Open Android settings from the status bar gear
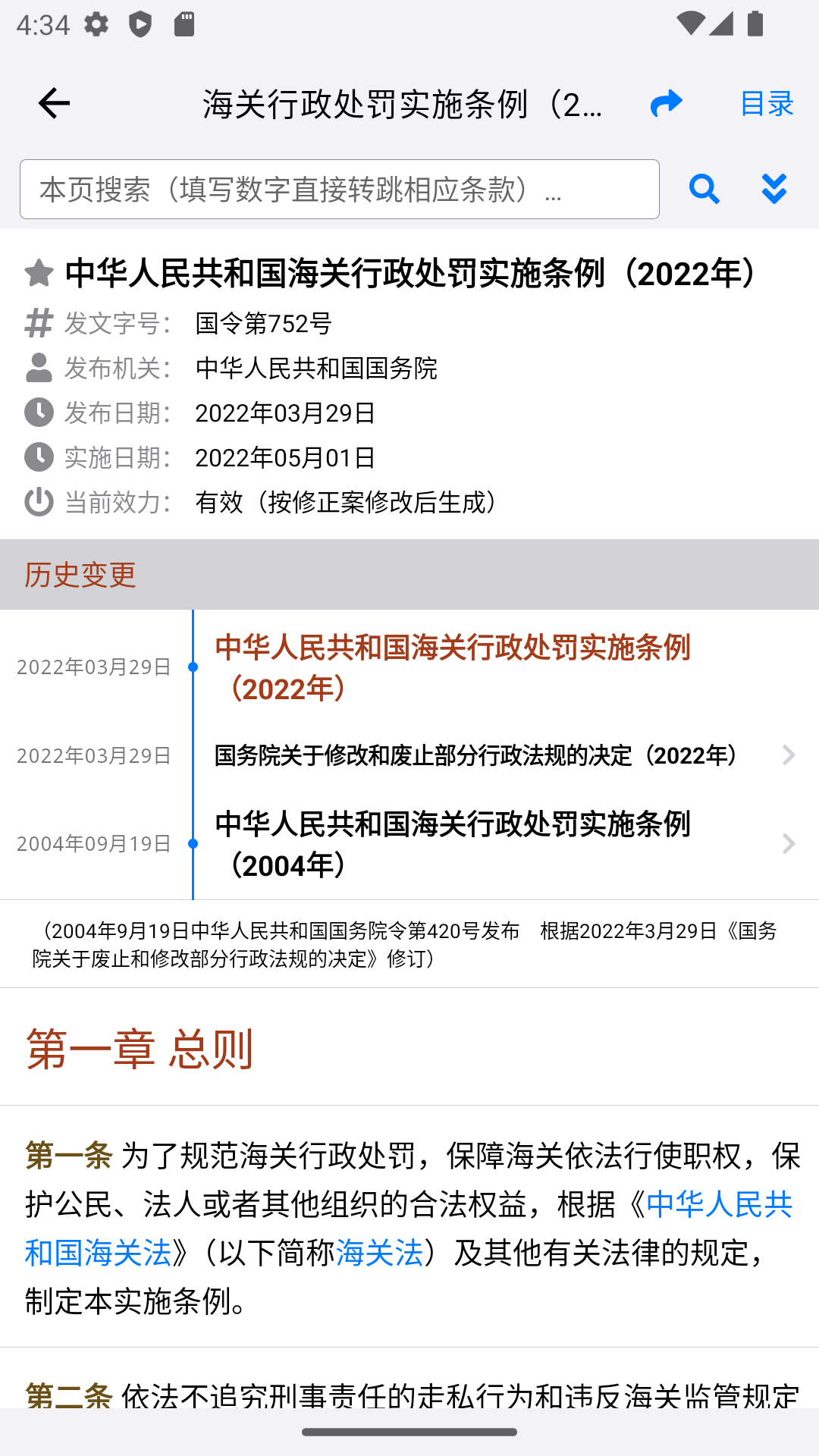The width and height of the screenshot is (819, 1456). (96, 23)
